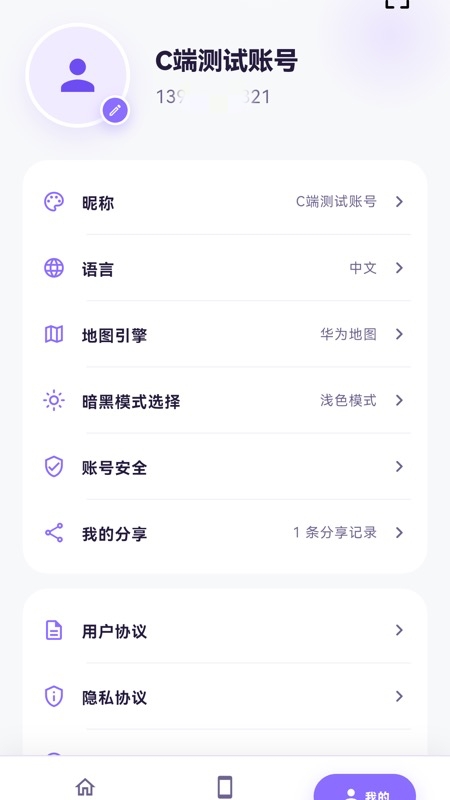Image resolution: width=450 pixels, height=800 pixels.
Task: View 我的分享 share records
Action: point(224,533)
